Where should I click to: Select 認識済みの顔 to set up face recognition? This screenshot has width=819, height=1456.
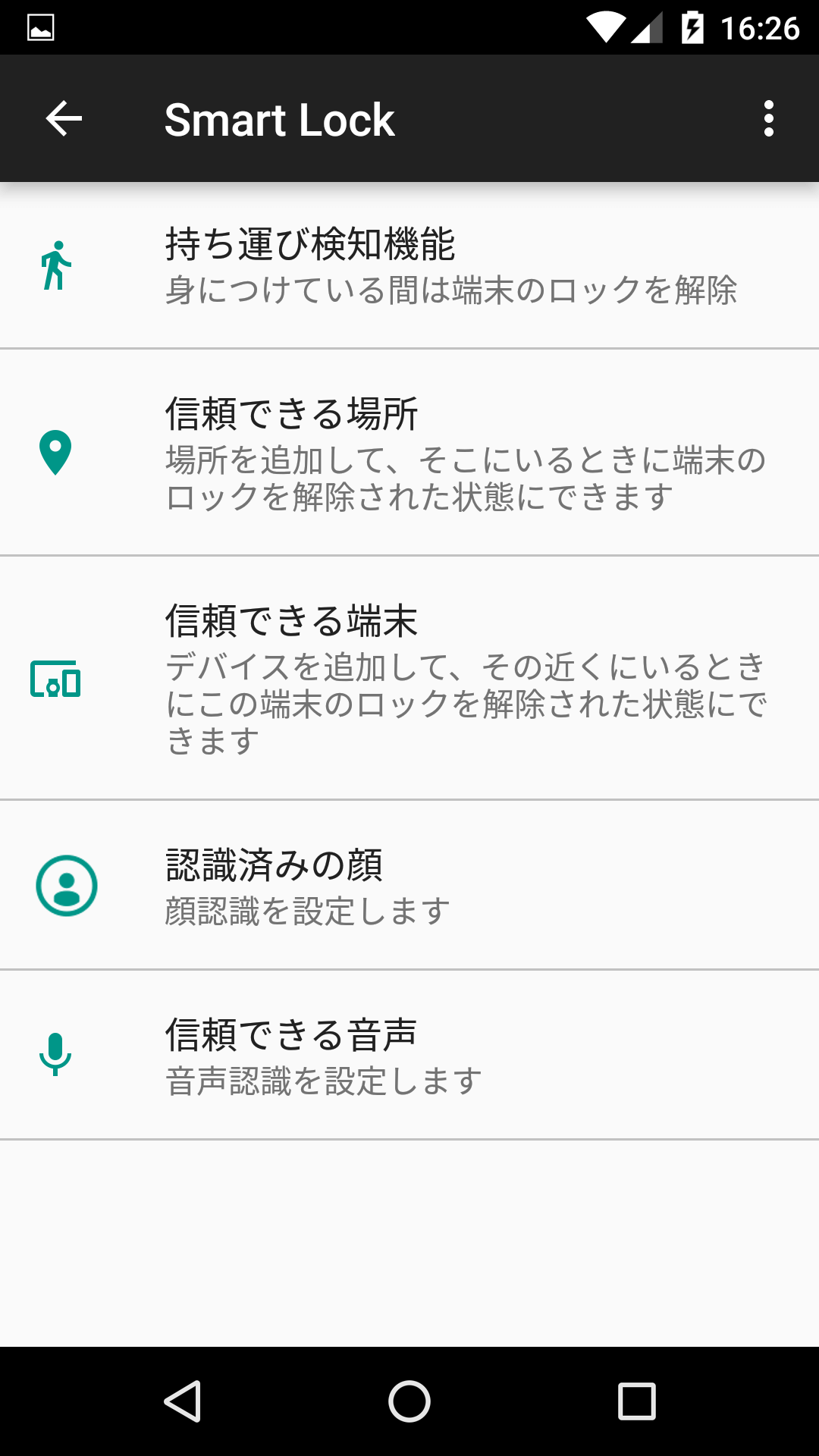point(409,885)
